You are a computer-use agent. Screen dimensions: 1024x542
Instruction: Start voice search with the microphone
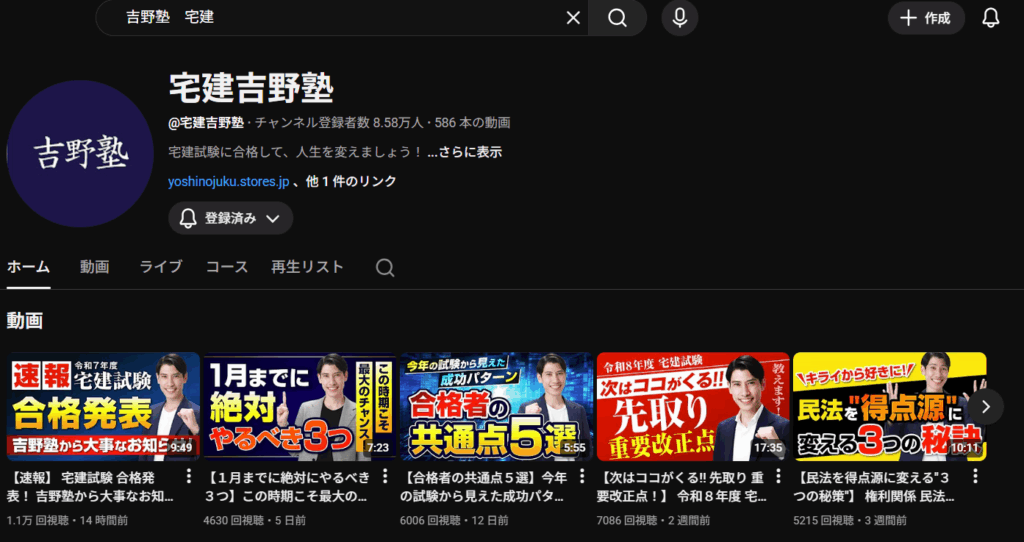[x=680, y=18]
